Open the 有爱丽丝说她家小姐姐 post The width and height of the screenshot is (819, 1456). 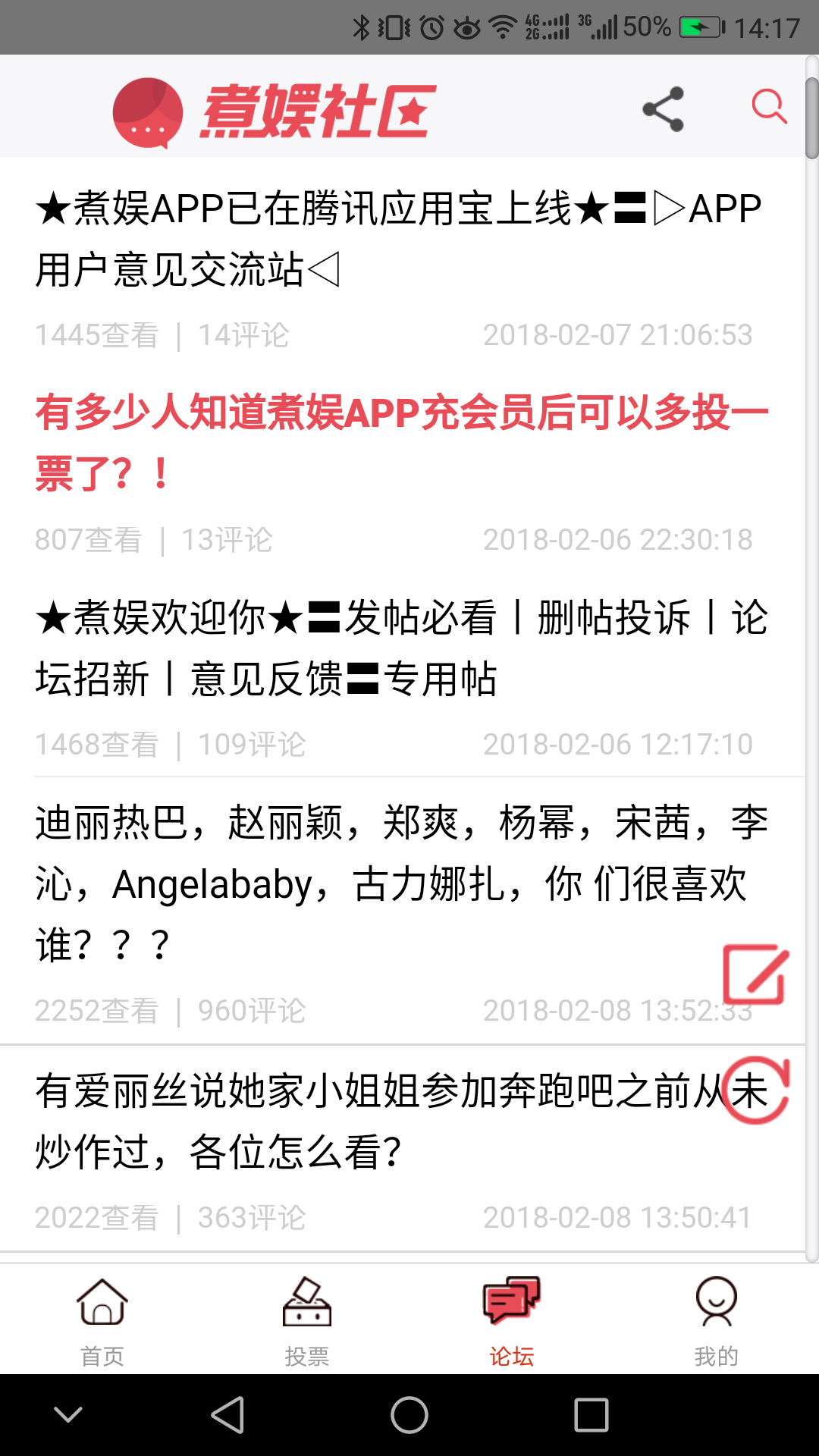(364, 1122)
